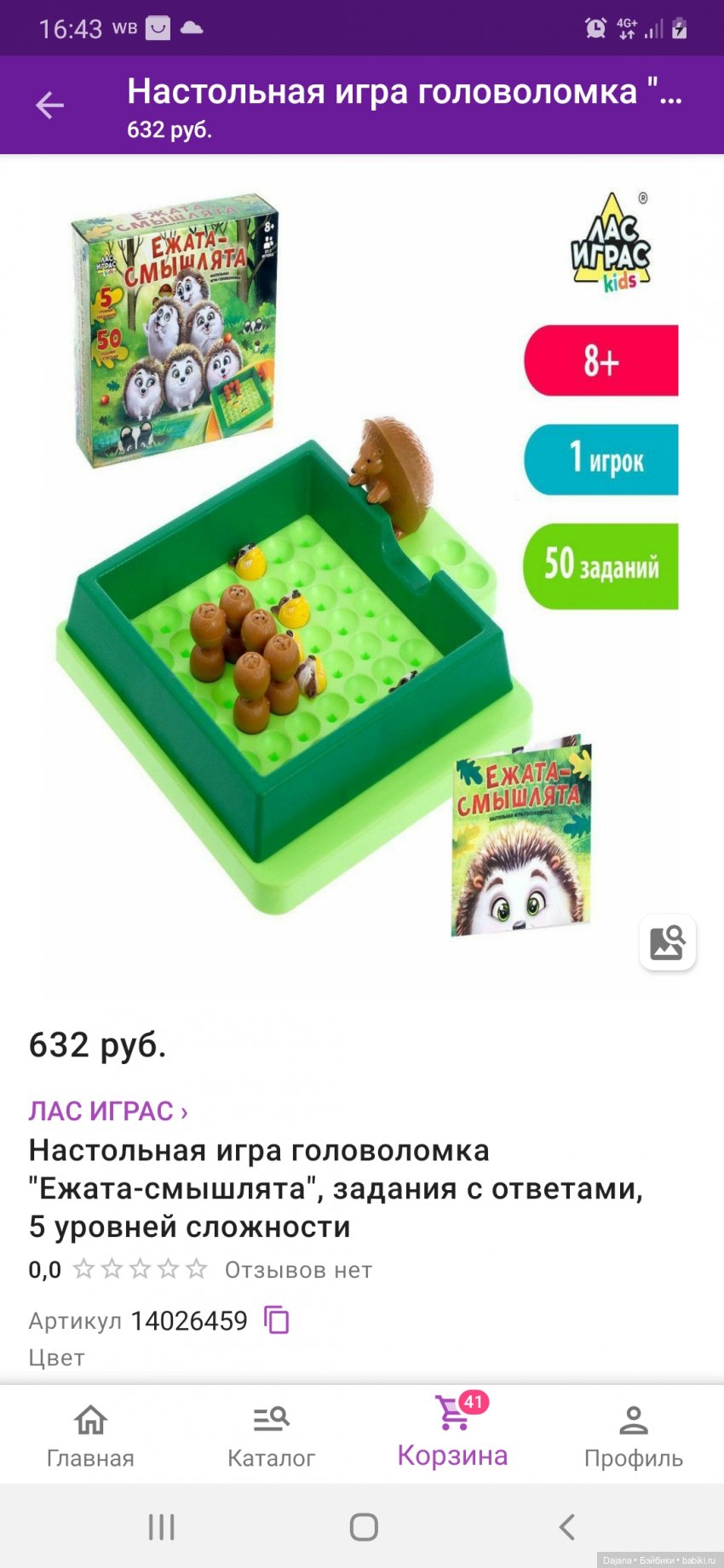This screenshot has width=724, height=1568.
Task: Copy the article number 14026459
Action: (277, 1320)
